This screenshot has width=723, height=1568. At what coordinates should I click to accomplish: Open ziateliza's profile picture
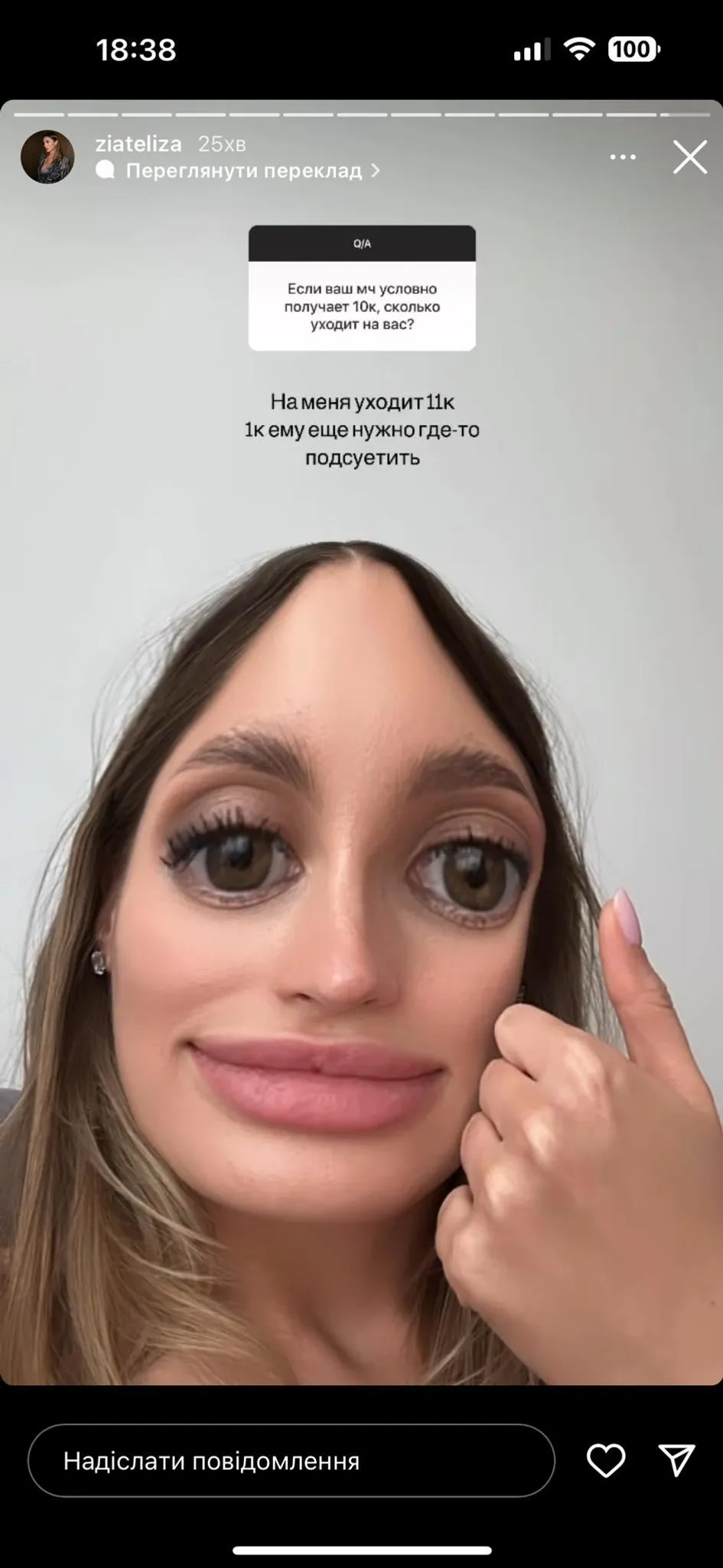[47, 157]
